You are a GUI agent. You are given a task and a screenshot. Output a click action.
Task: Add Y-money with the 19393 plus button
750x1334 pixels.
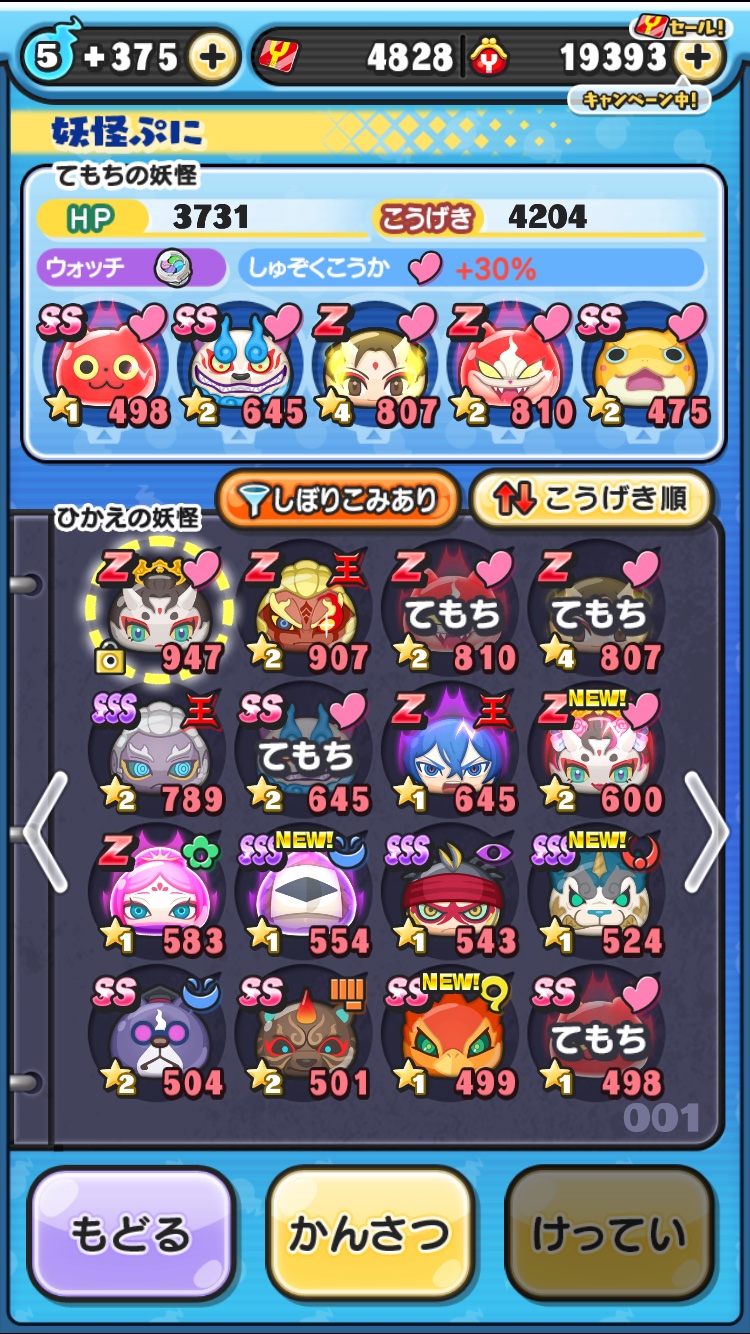[x=700, y=58]
